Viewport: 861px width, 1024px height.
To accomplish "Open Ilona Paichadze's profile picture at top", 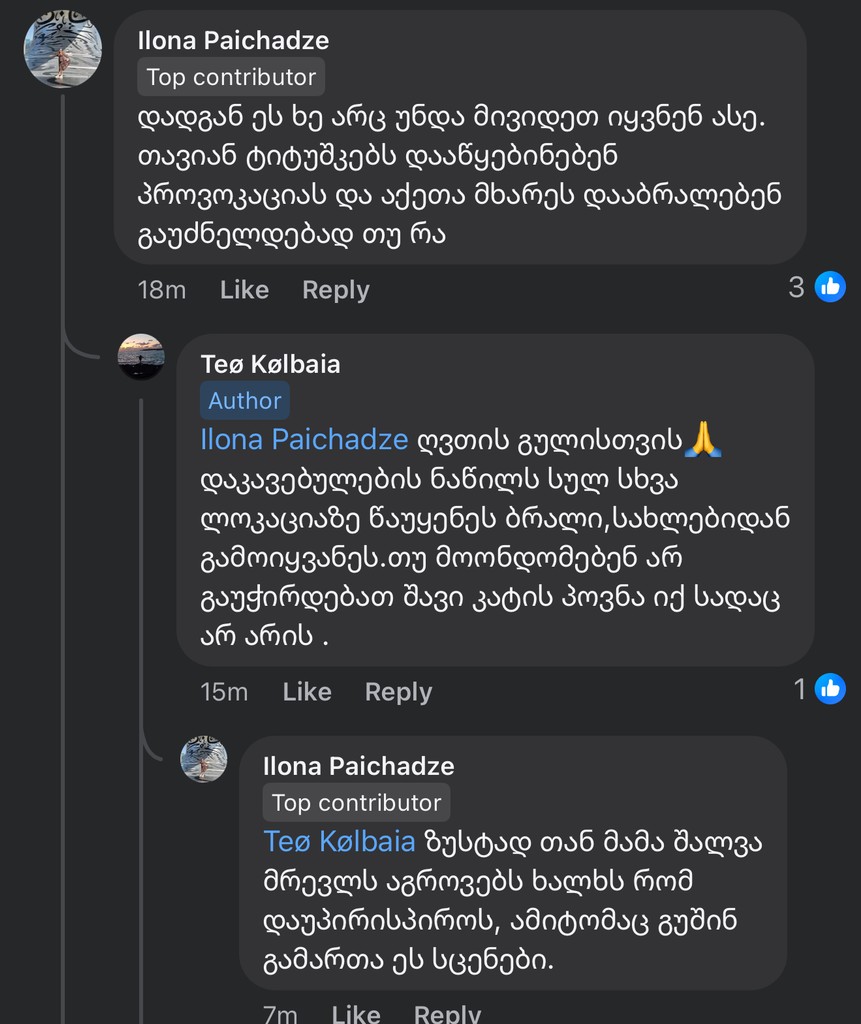I will tap(62, 50).
